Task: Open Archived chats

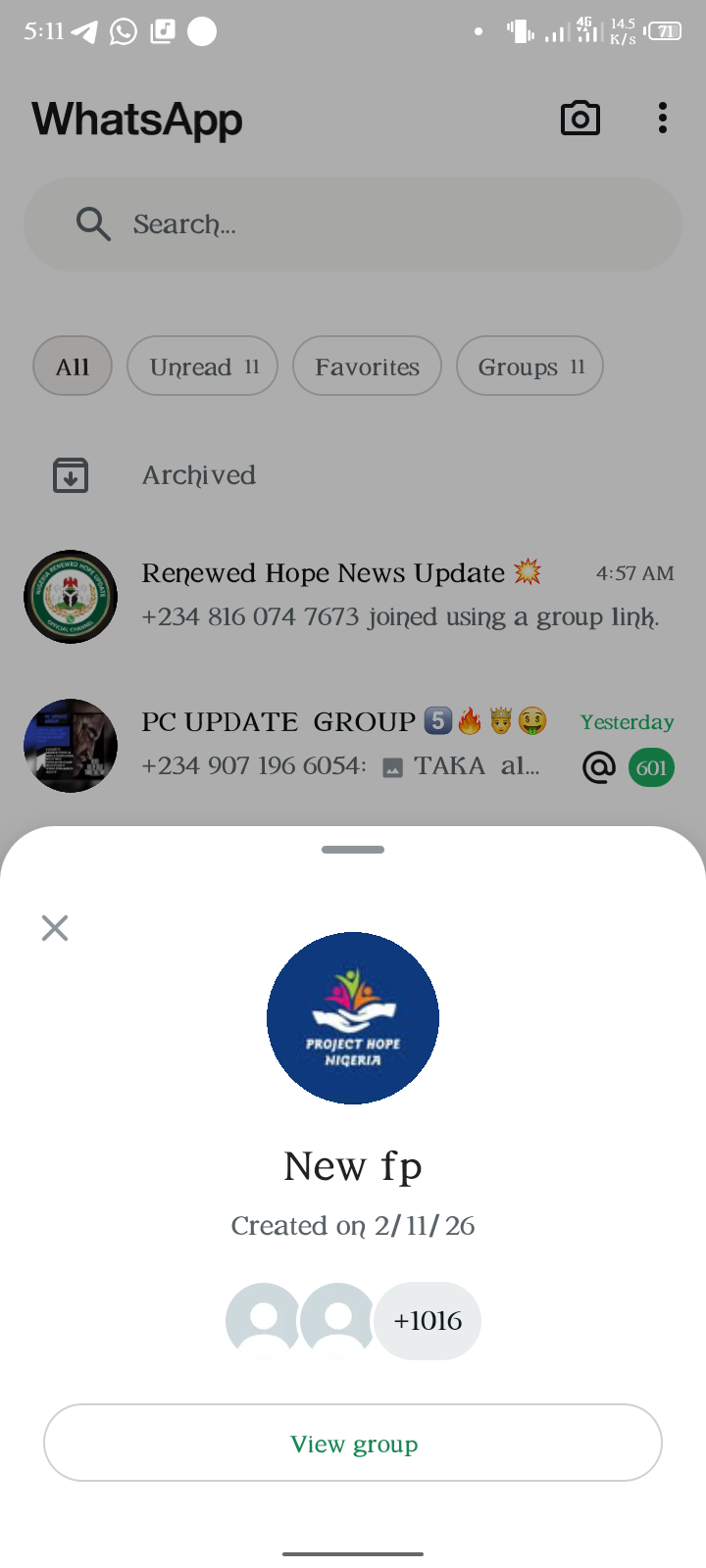Action: point(199,475)
